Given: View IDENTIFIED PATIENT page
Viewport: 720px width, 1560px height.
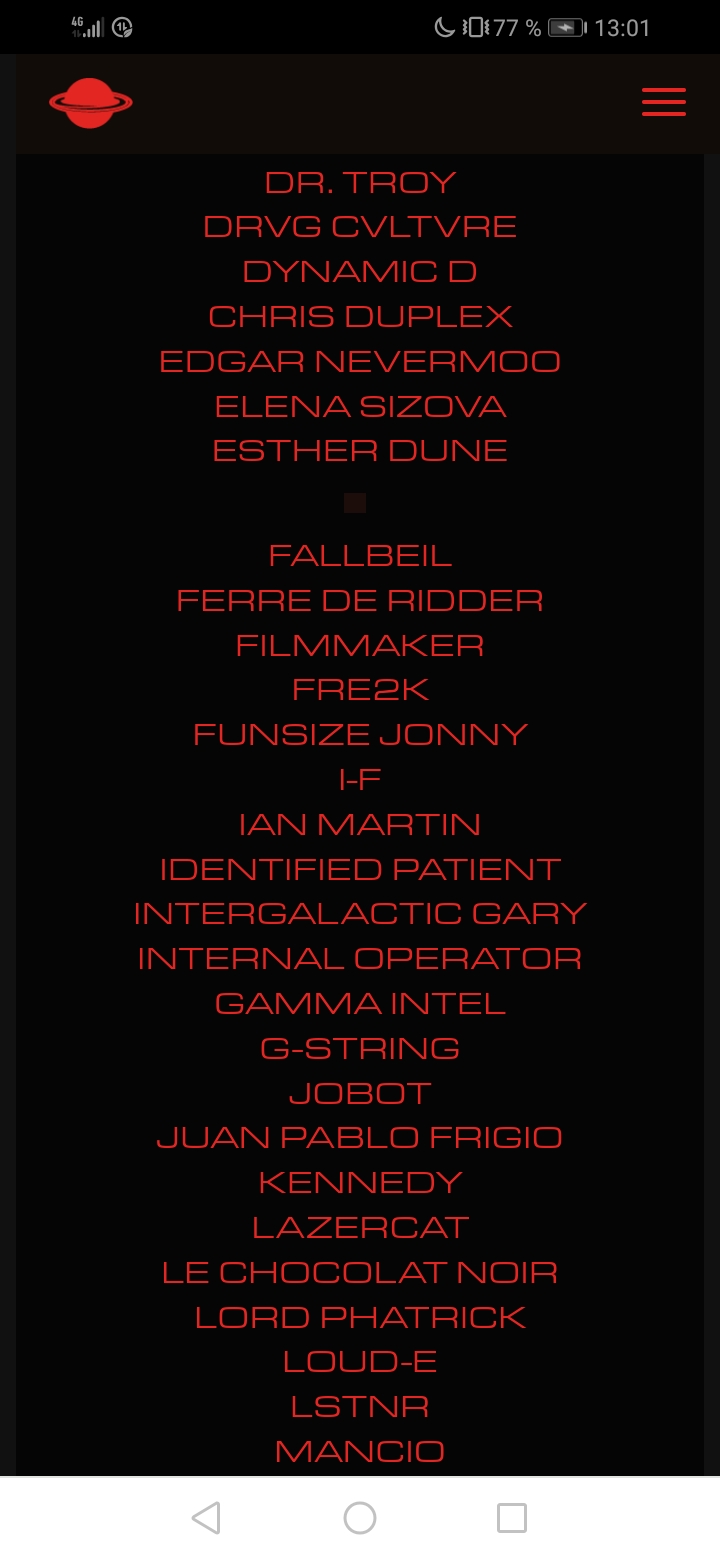Looking at the screenshot, I should pyautogui.click(x=360, y=869).
